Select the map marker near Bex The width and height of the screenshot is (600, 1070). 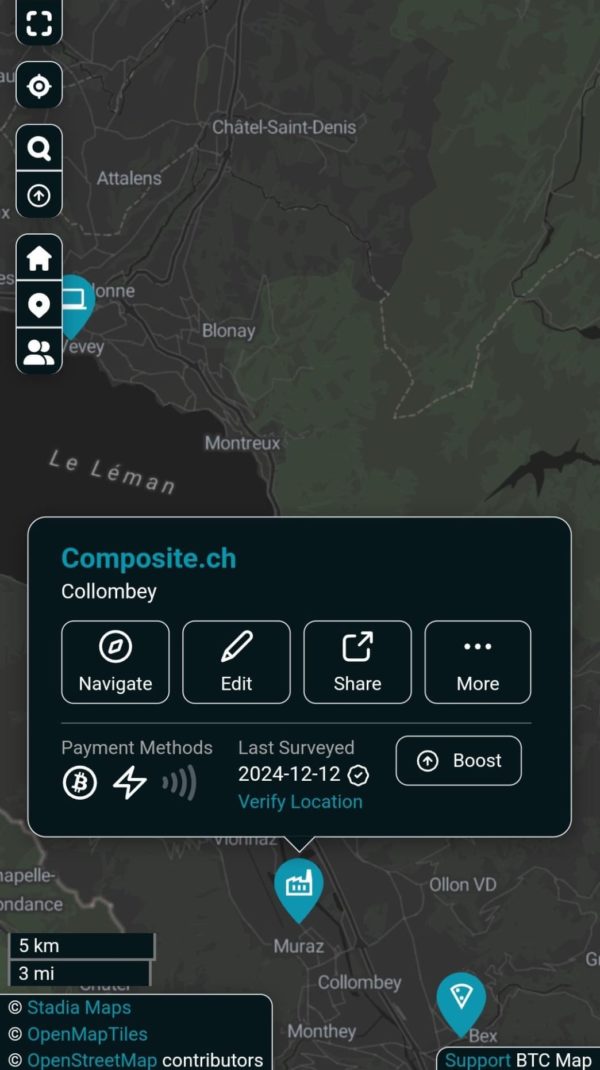pos(461,998)
